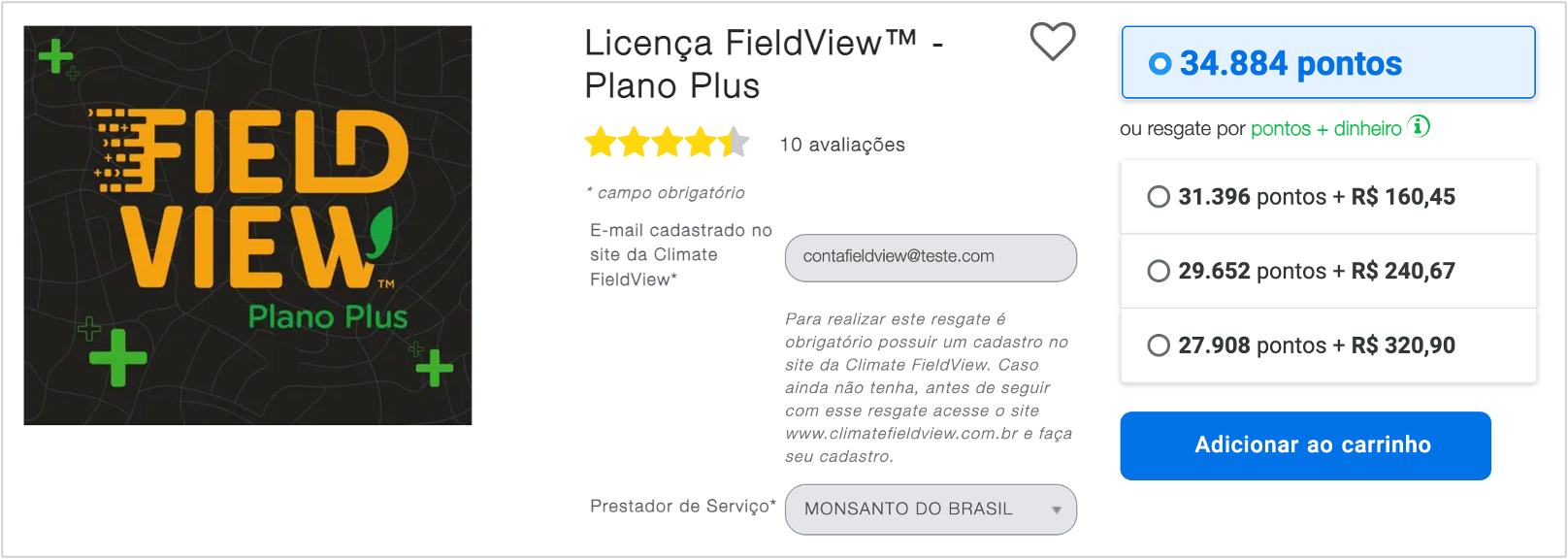This screenshot has height=559, width=1568.
Task: Select the 34.884 pontos redemption option
Action: (1160, 64)
